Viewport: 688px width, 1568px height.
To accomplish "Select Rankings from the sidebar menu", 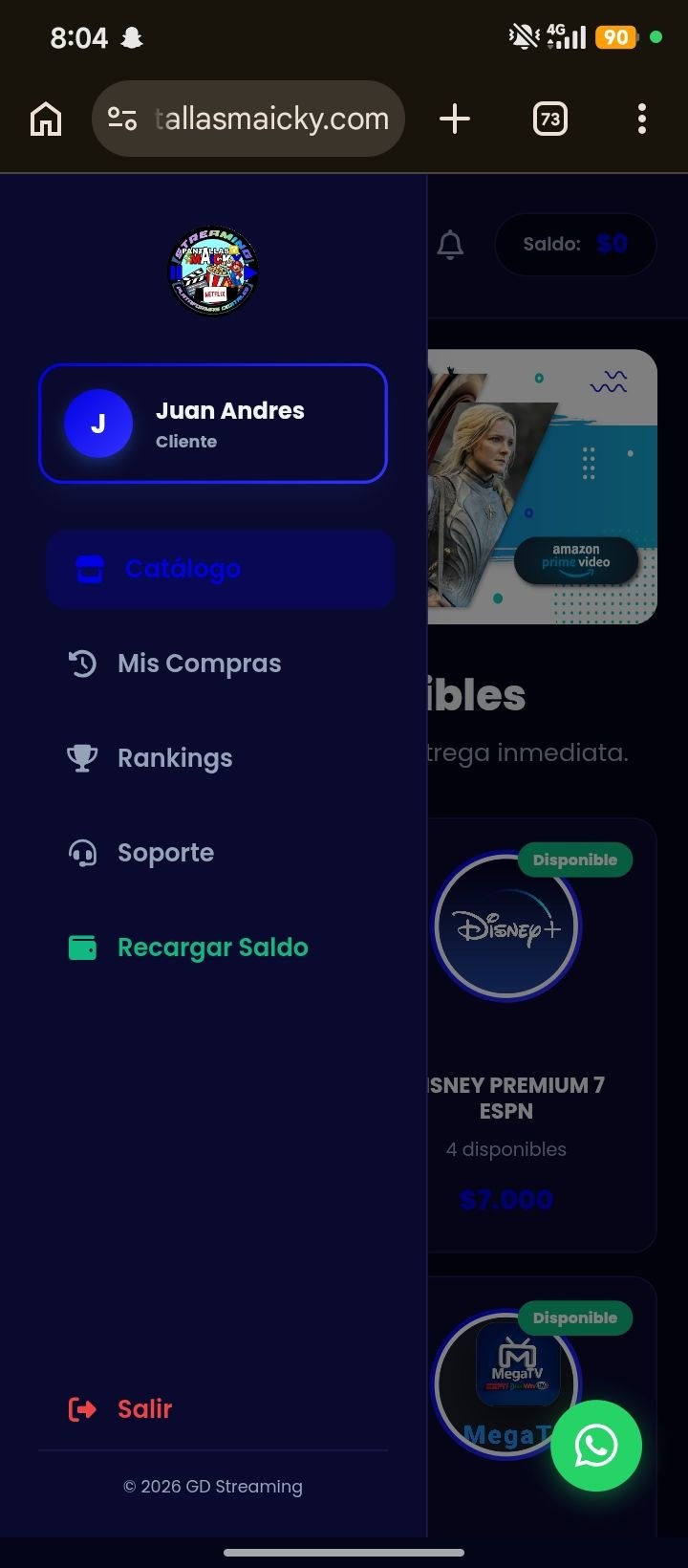I will coord(174,757).
